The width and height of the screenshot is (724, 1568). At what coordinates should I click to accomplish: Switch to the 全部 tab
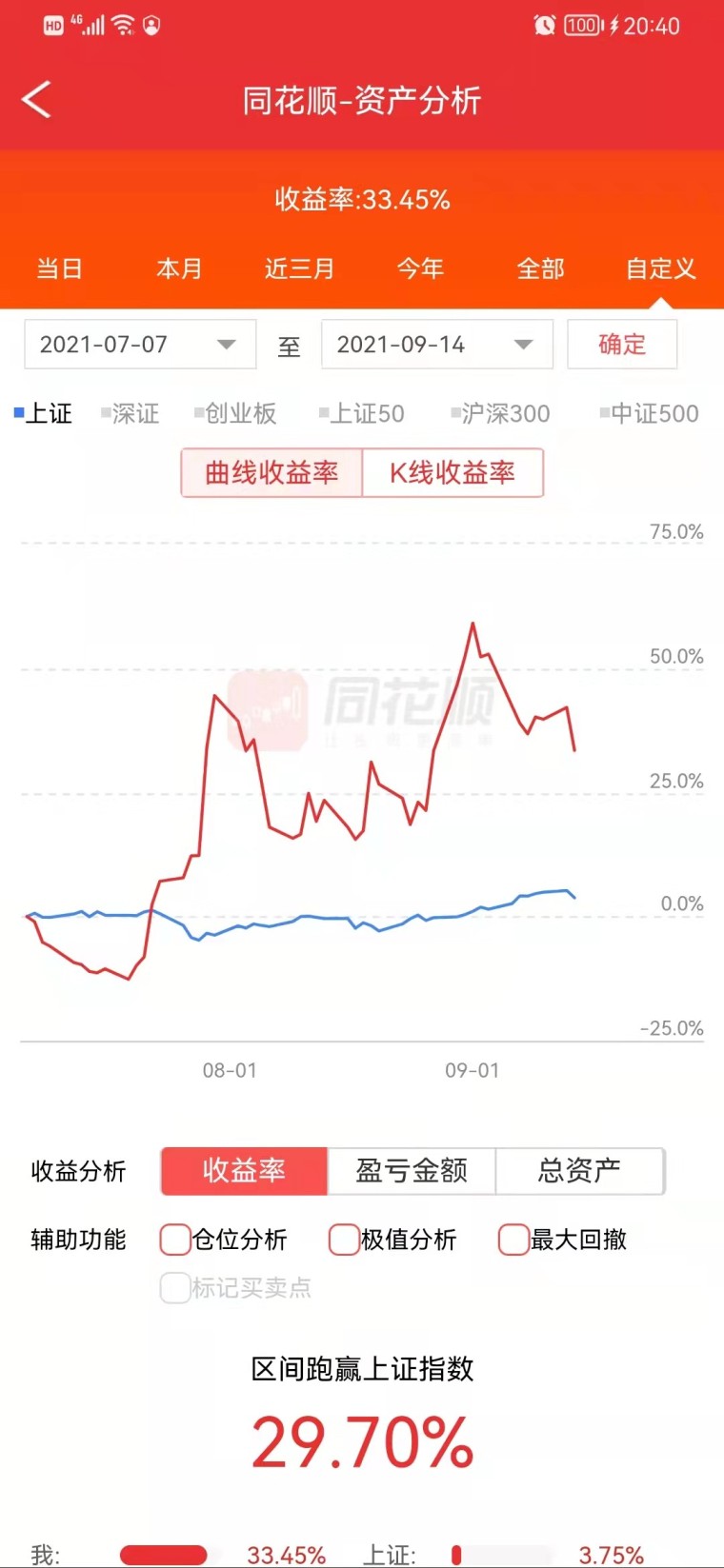540,268
